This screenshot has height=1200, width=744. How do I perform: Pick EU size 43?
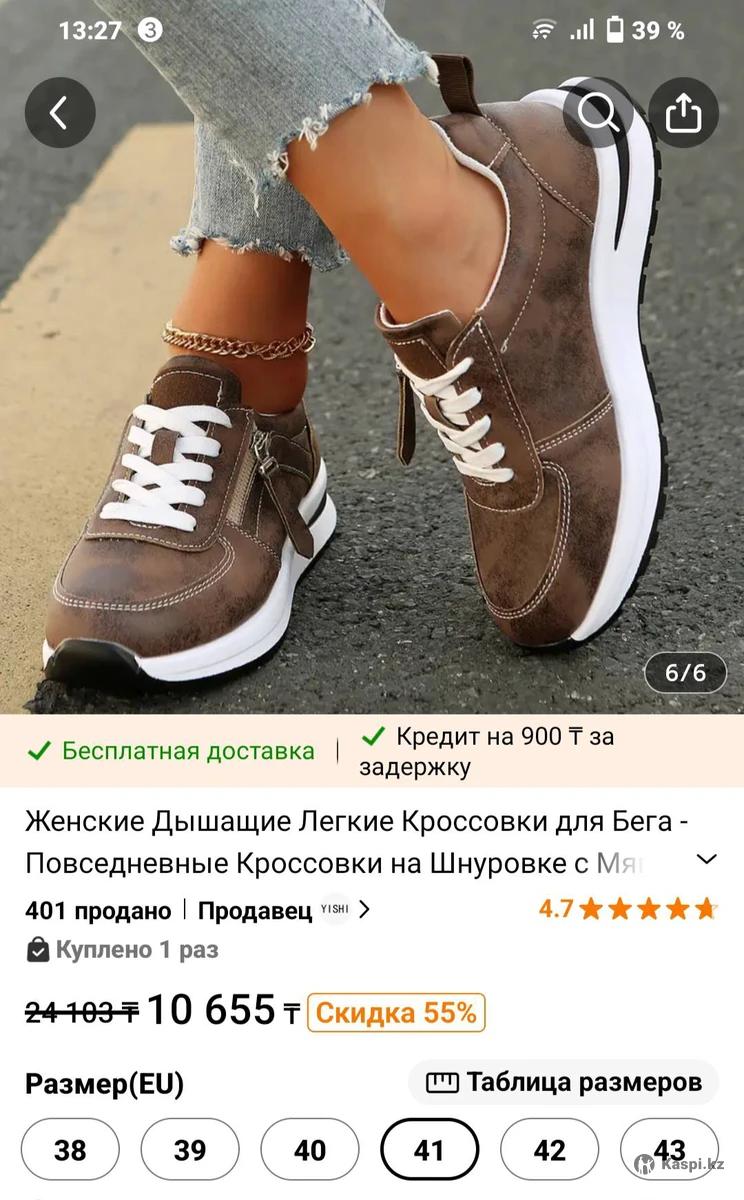pyautogui.click(x=668, y=1150)
